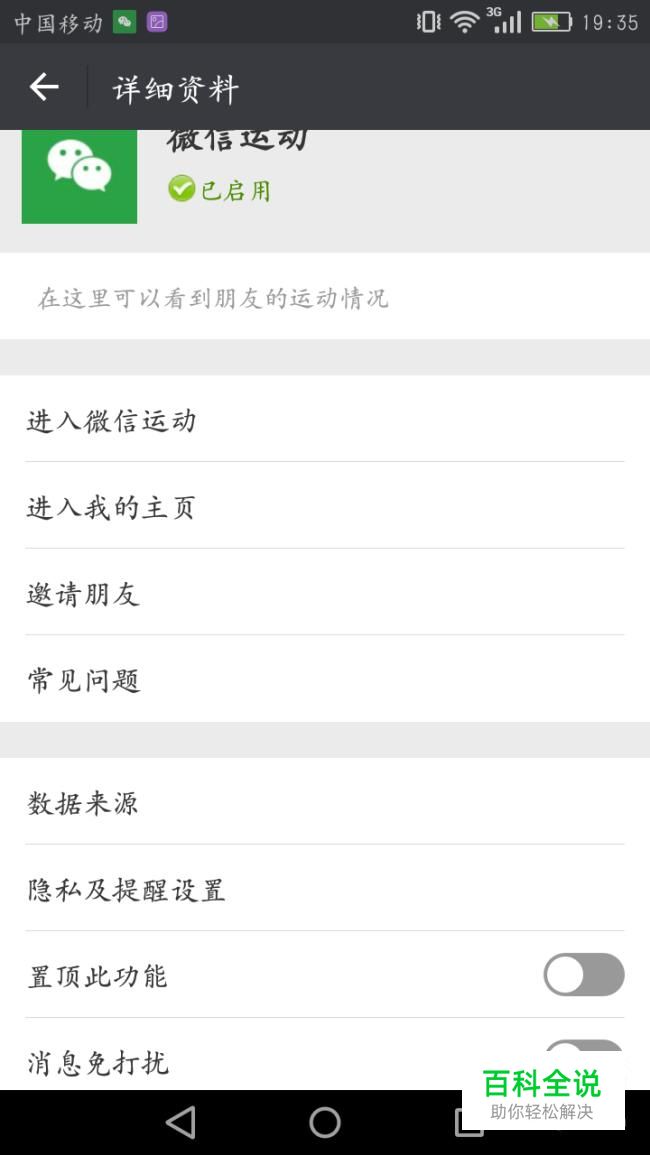Open 进入我的主页
The height and width of the screenshot is (1155, 650).
[x=325, y=505]
